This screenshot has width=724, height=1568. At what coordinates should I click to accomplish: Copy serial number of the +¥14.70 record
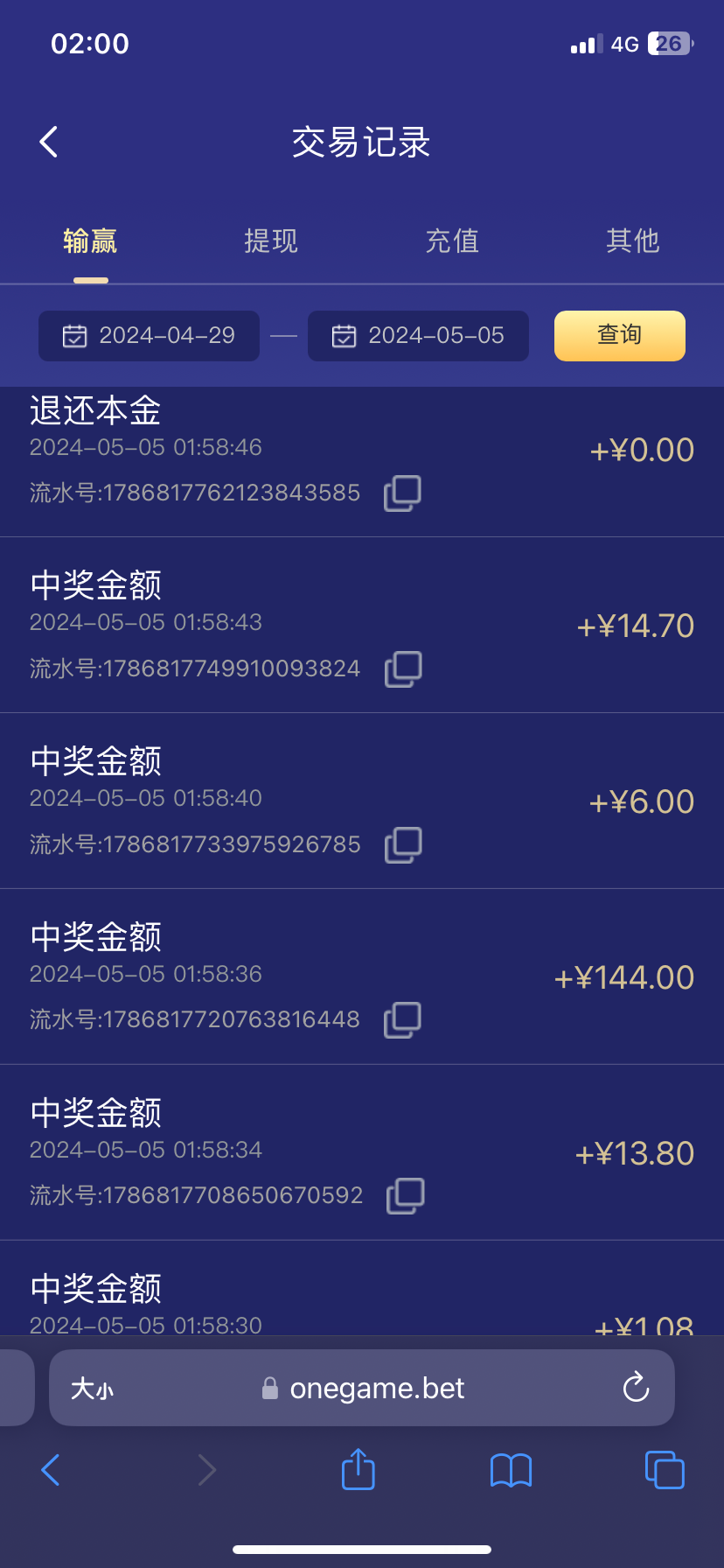pos(403,669)
